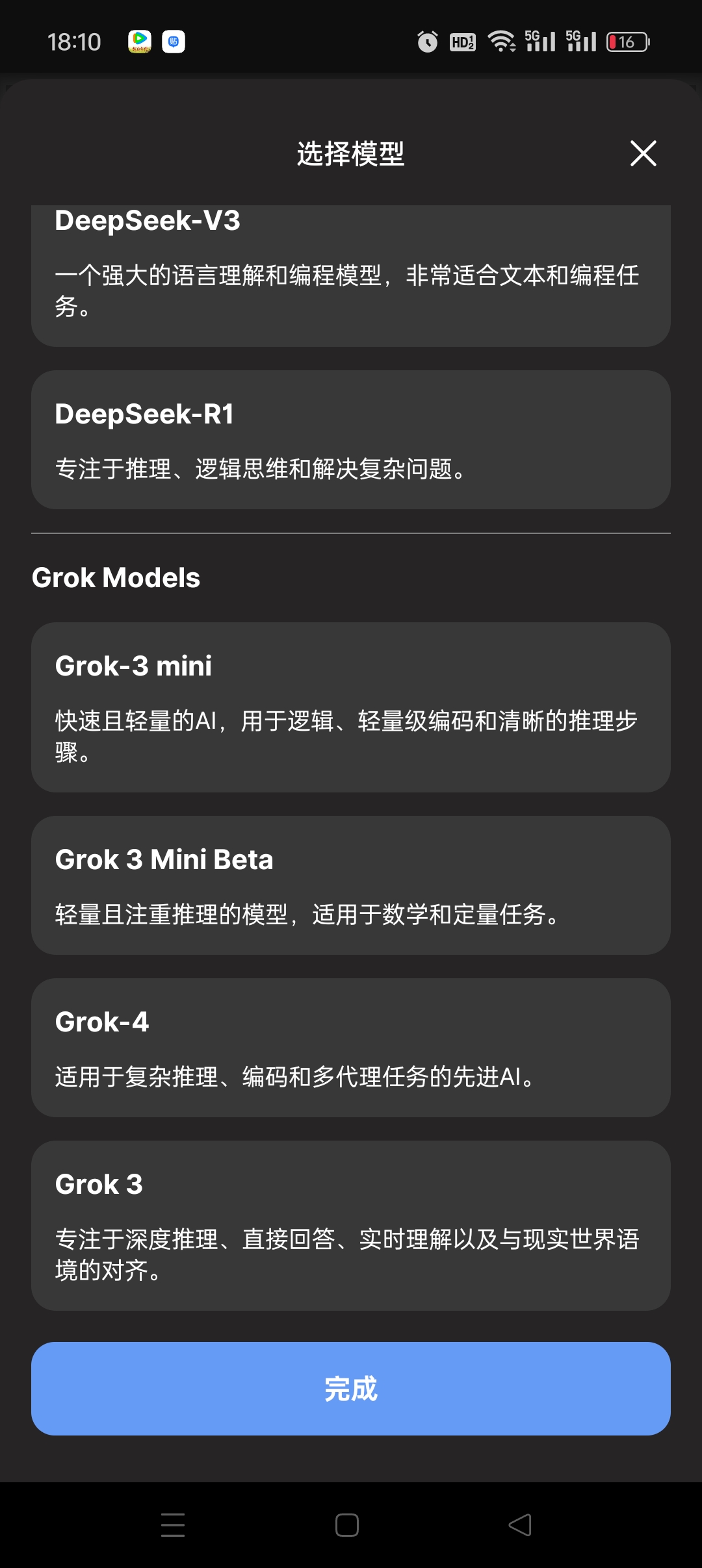Close the 选择模型 dialog with X
The height and width of the screenshot is (1568, 702).
pos(642,154)
